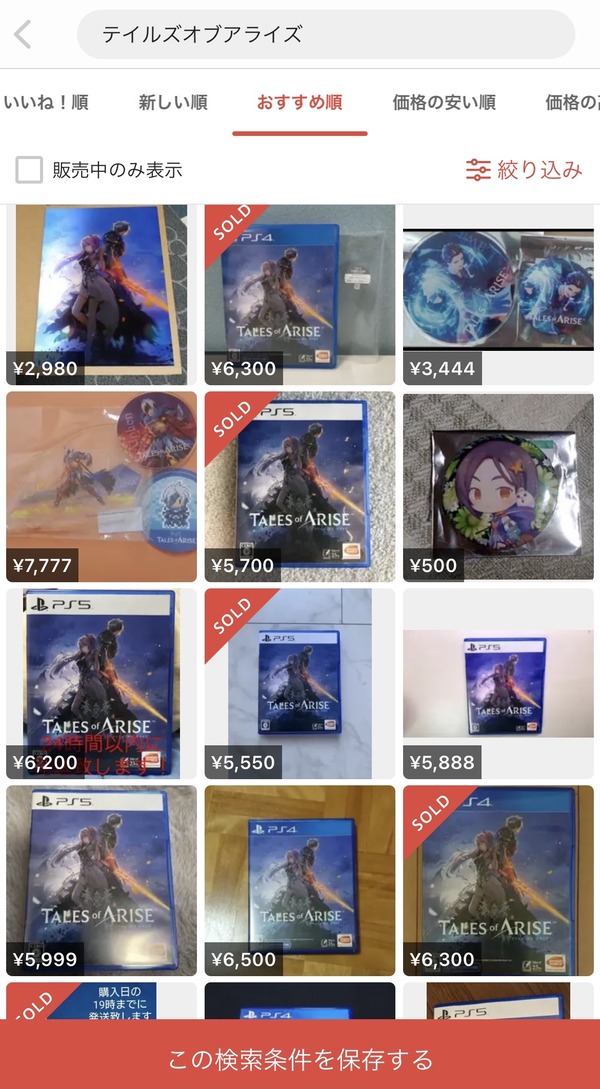Switch to the いいね!順 tab
The height and width of the screenshot is (1089, 600).
coord(45,103)
